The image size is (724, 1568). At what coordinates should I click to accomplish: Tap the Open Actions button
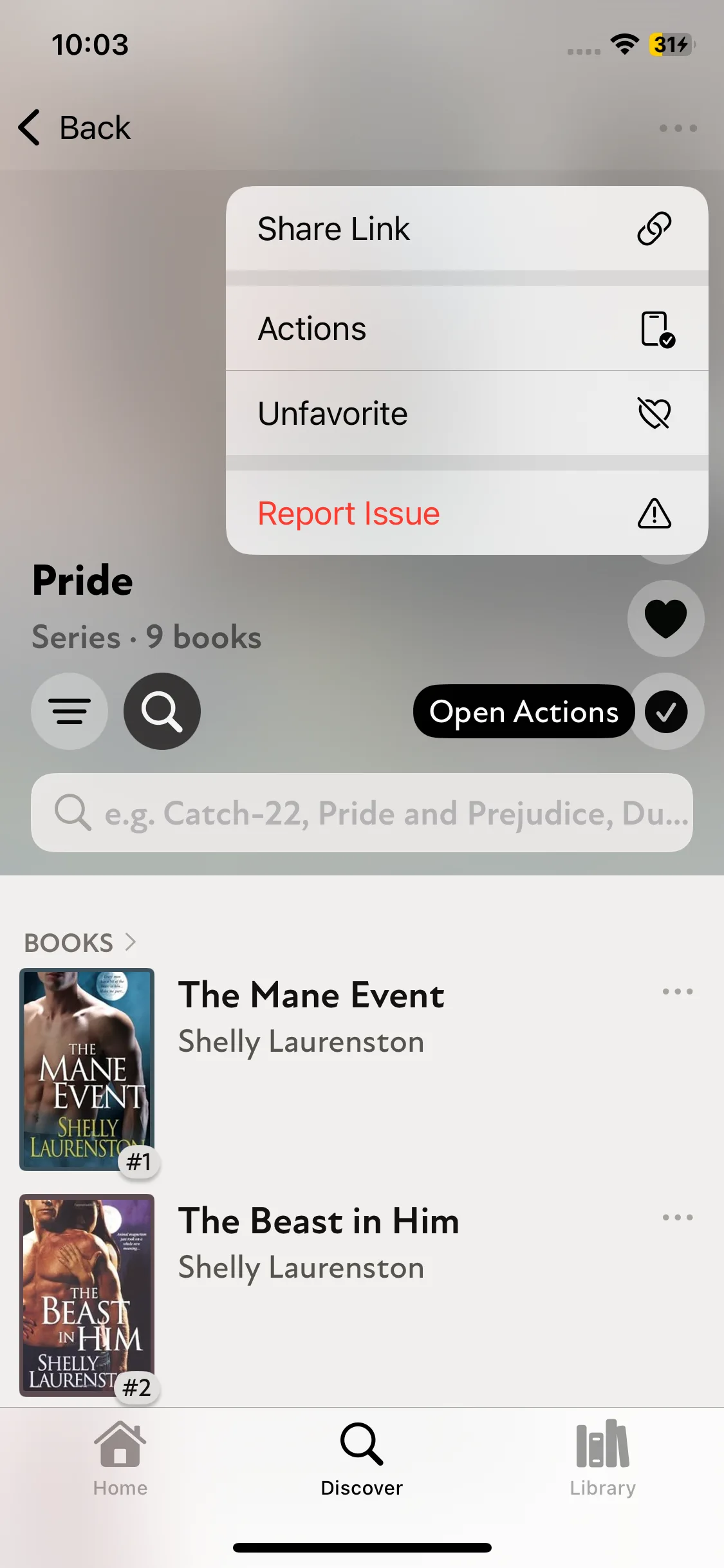point(524,711)
